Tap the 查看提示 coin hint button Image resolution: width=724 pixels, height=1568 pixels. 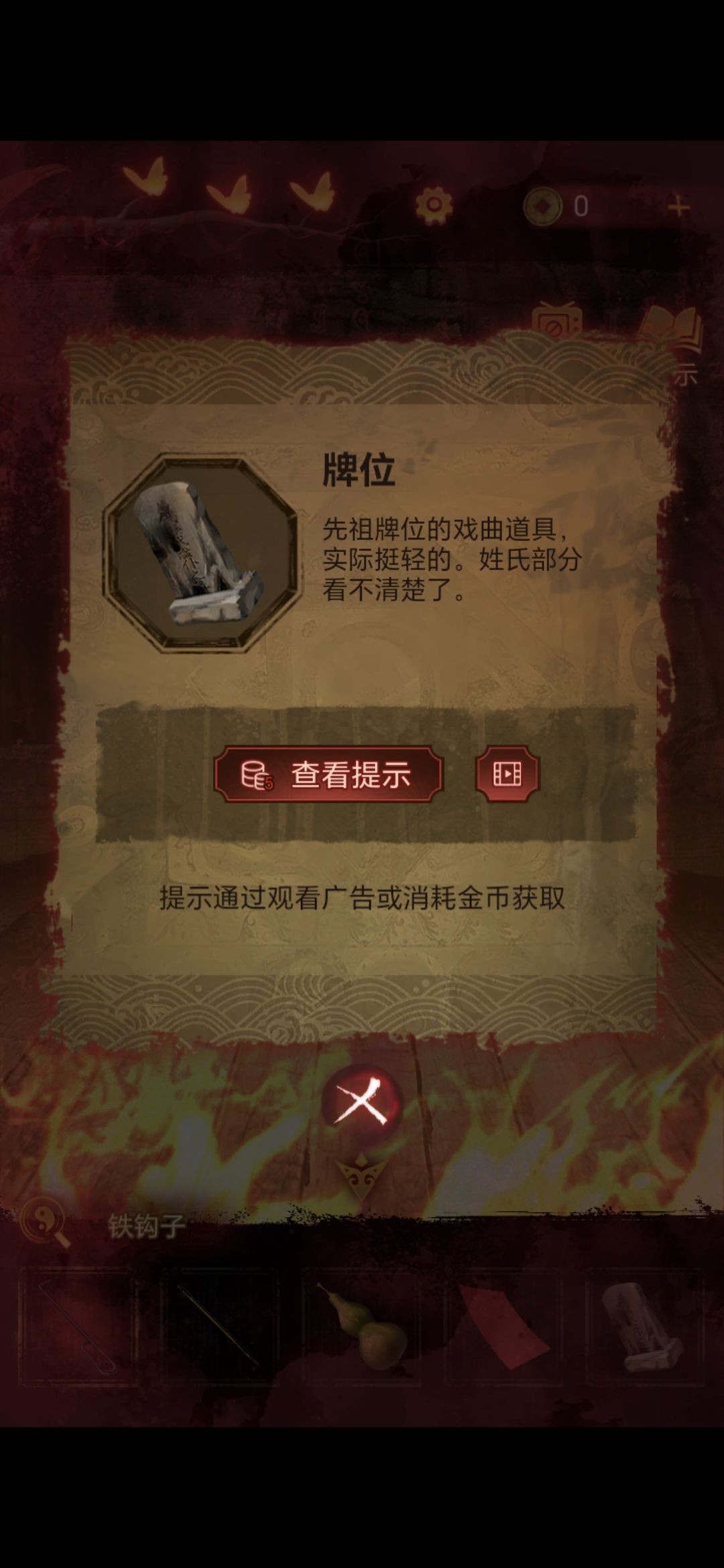(x=328, y=775)
